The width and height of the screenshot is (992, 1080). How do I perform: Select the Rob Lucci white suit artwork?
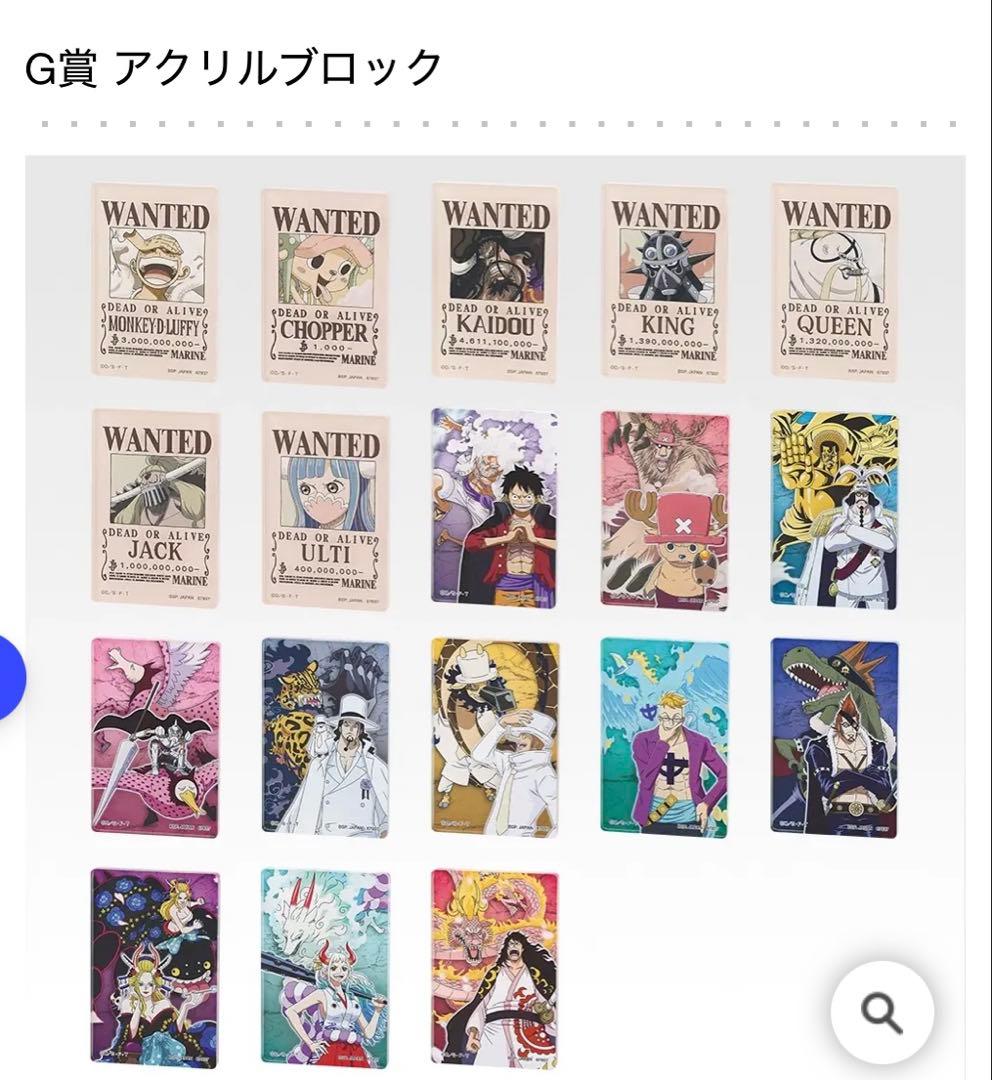[322, 737]
